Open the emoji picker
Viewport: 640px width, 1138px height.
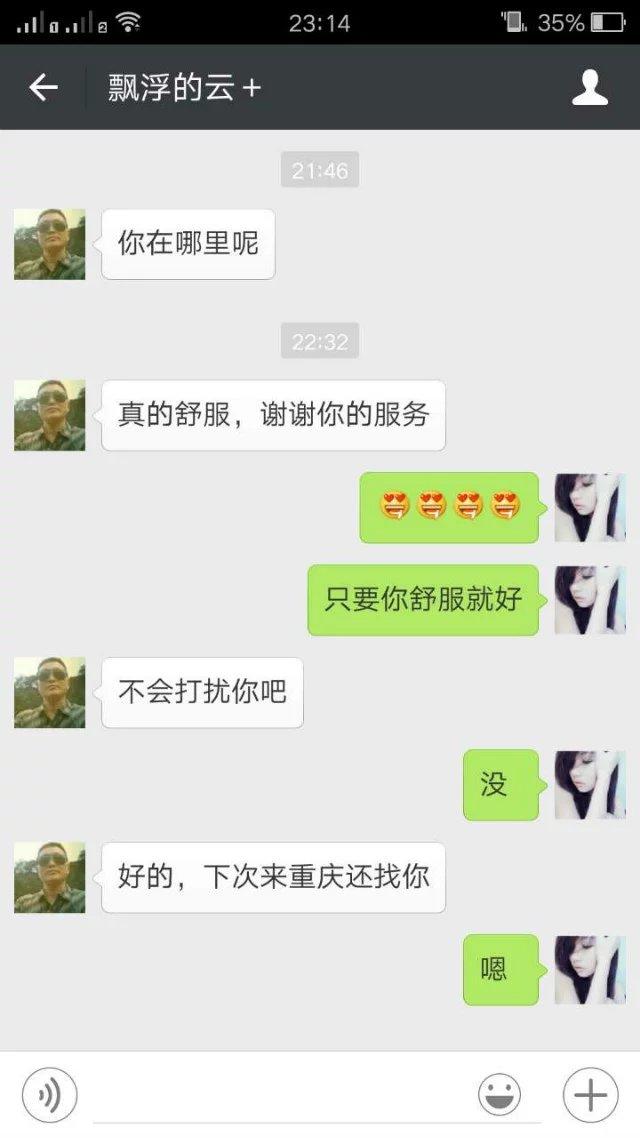tap(499, 1096)
